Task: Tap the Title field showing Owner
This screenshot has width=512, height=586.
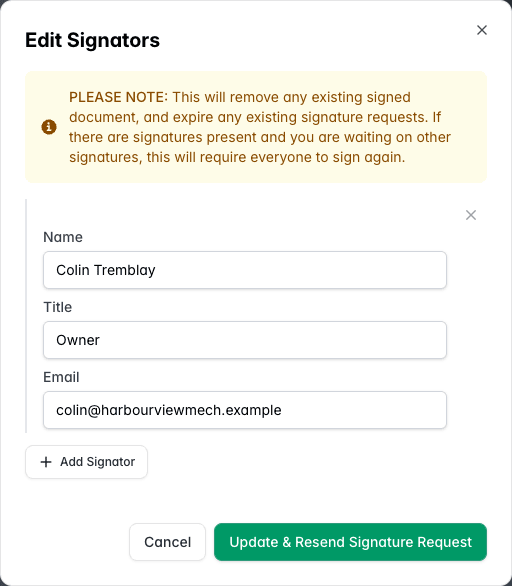Action: (x=245, y=340)
